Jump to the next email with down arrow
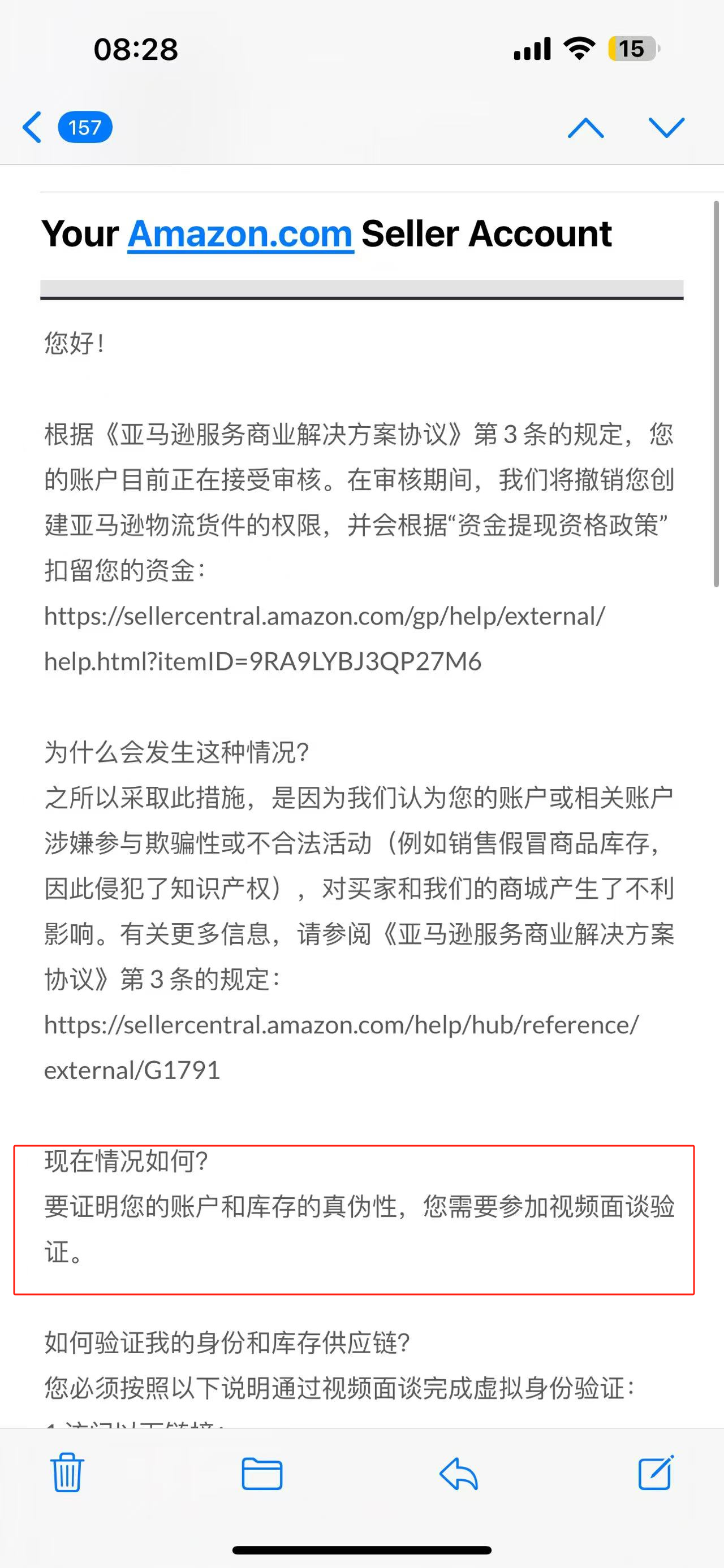 (667, 128)
